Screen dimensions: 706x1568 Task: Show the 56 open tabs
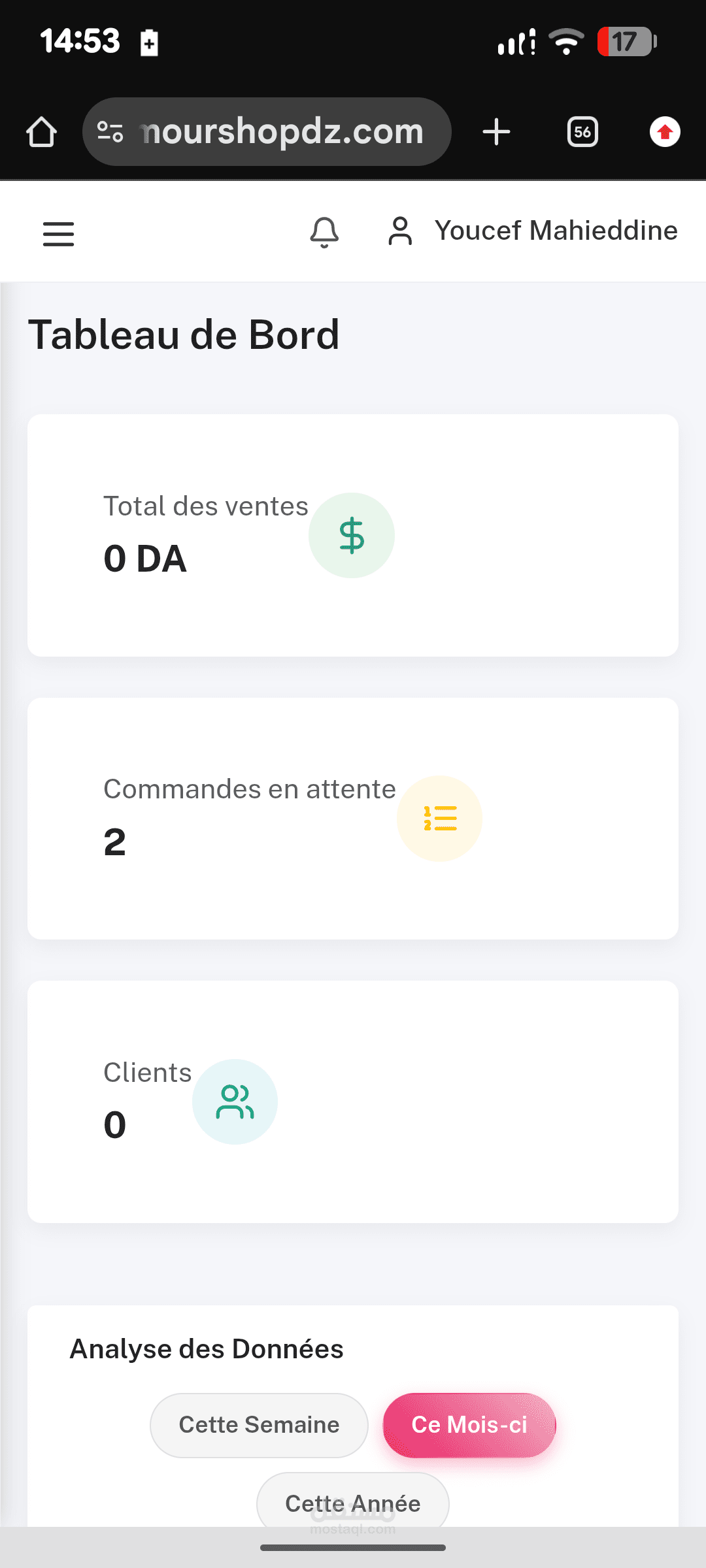582,132
